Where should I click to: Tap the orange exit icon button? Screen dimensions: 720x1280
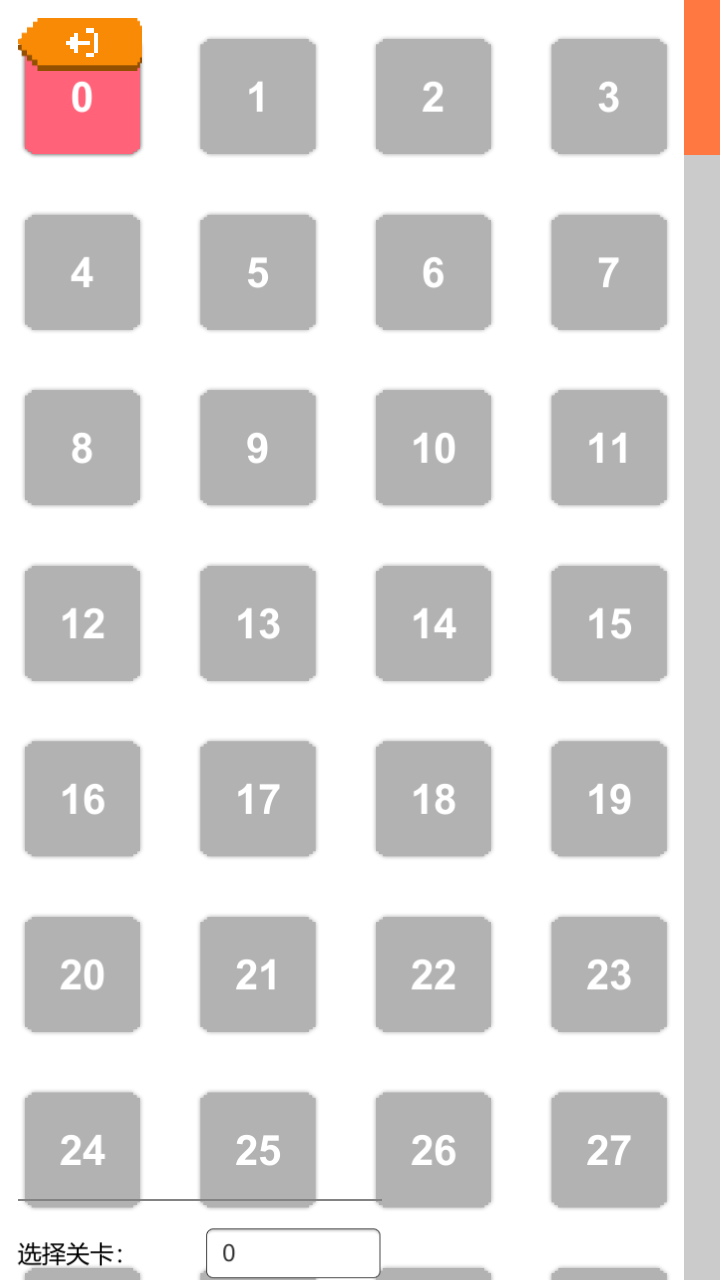[x=82, y=43]
